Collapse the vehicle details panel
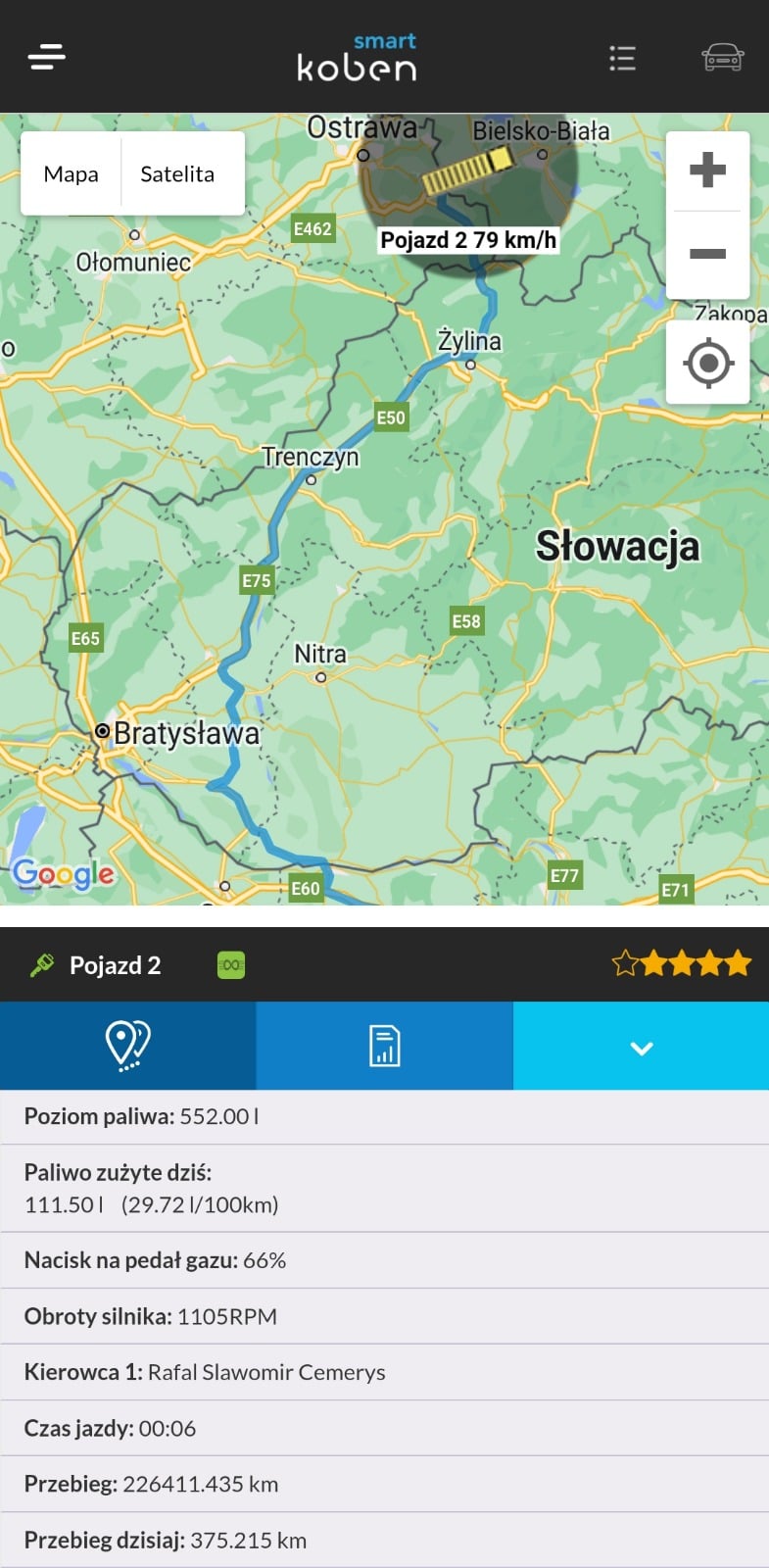 pos(641,1048)
